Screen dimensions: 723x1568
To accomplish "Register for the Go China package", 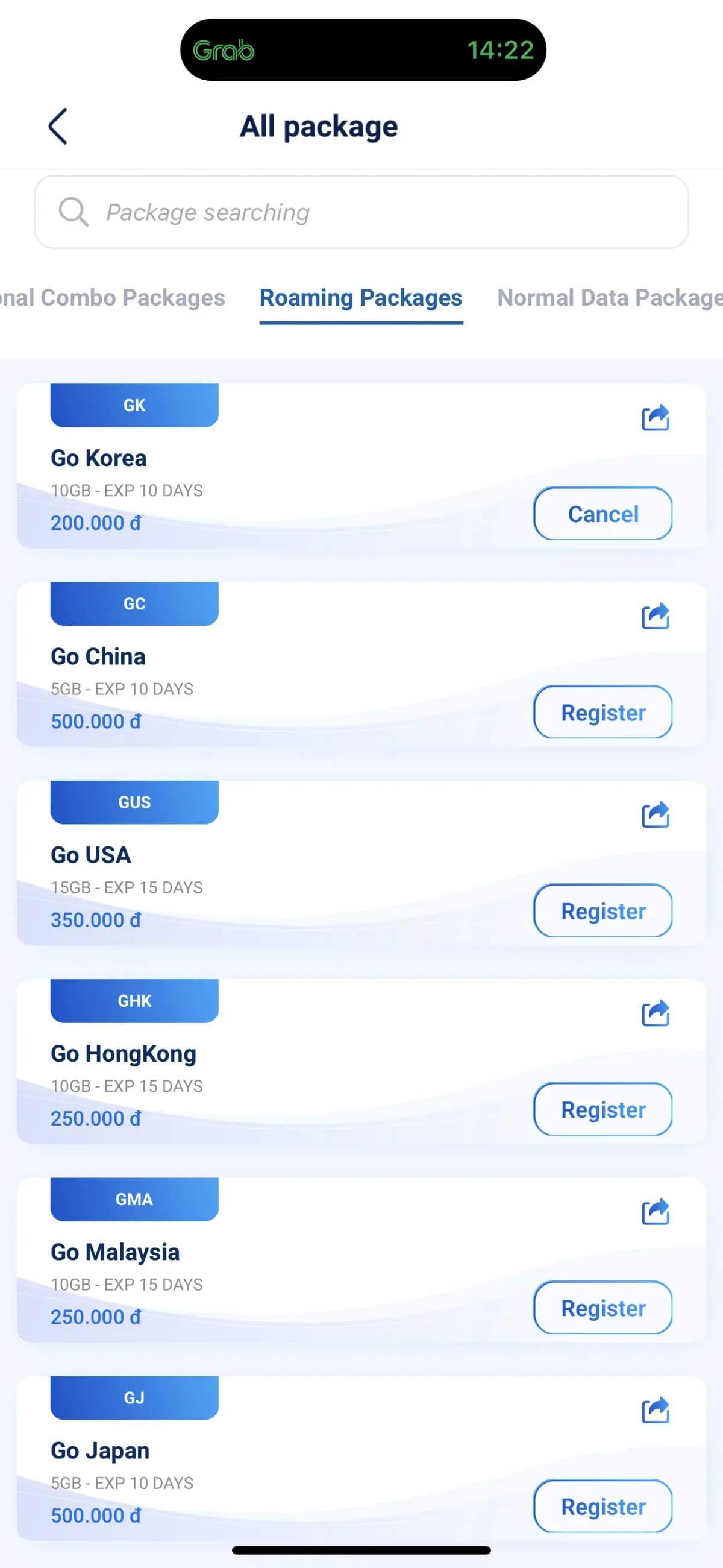I will coord(602,712).
